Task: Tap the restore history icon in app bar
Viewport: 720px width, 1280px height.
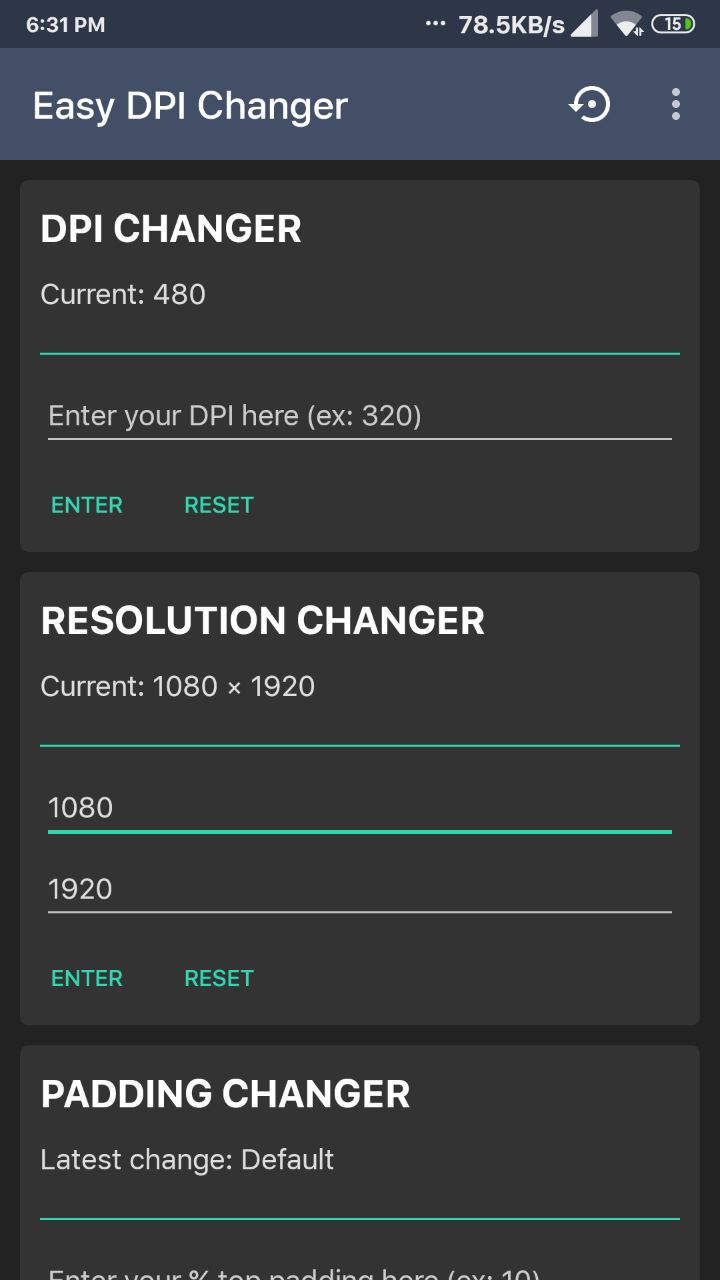Action: tap(590, 104)
